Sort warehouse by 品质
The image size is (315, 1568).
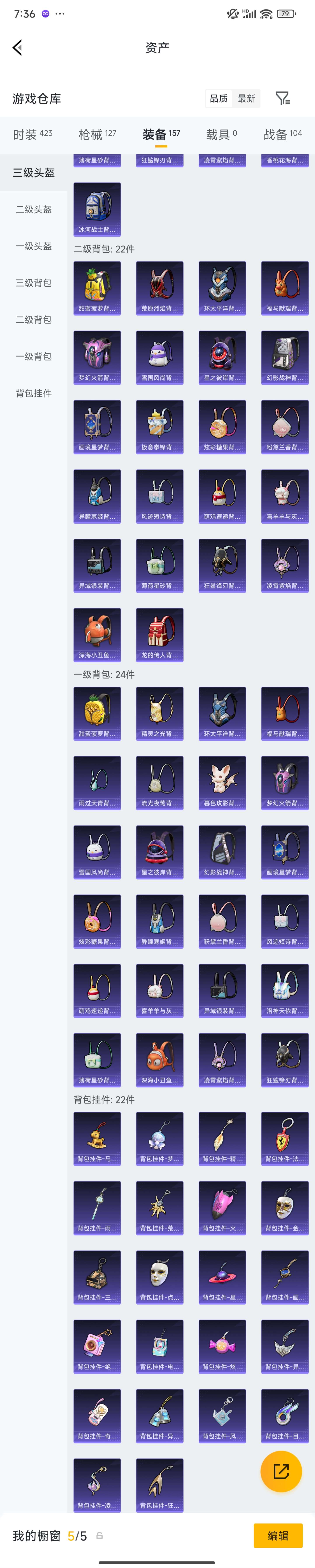(x=219, y=99)
